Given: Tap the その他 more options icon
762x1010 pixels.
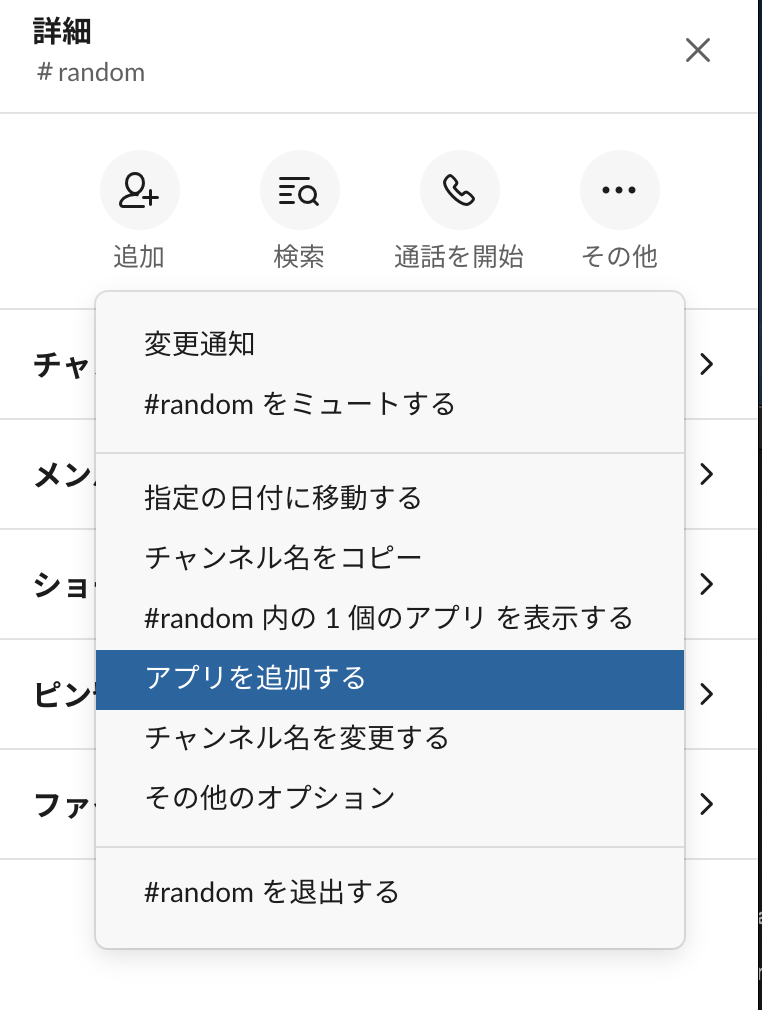Looking at the screenshot, I should click(x=619, y=190).
